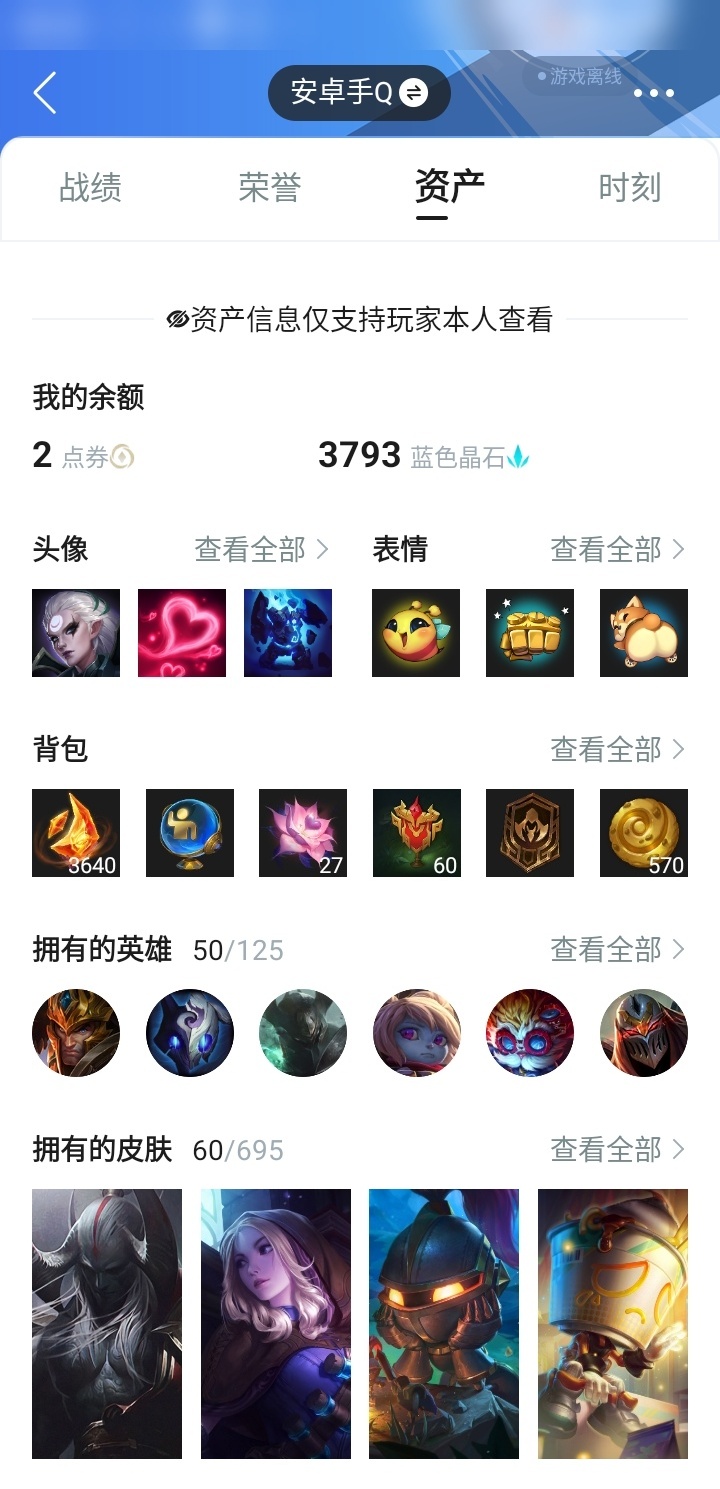Image resolution: width=720 pixels, height=1489 pixels.
Task: Open the corgi emote thumbnail
Action: point(644,633)
